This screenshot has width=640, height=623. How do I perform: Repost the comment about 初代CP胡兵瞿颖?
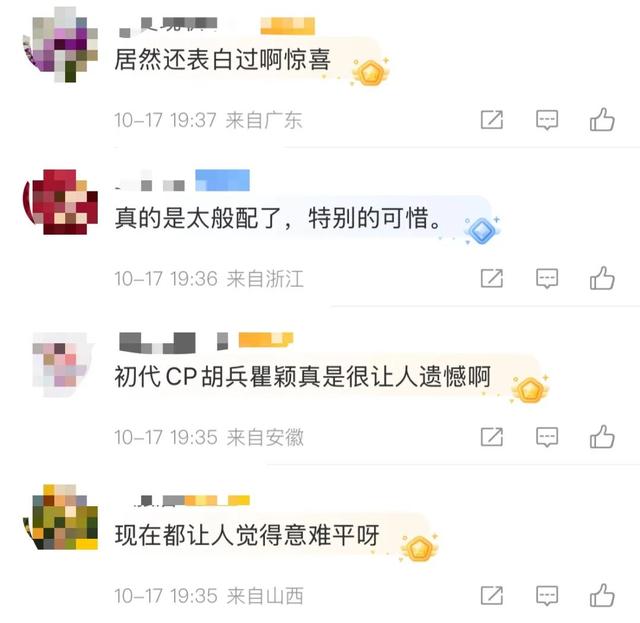[492, 437]
